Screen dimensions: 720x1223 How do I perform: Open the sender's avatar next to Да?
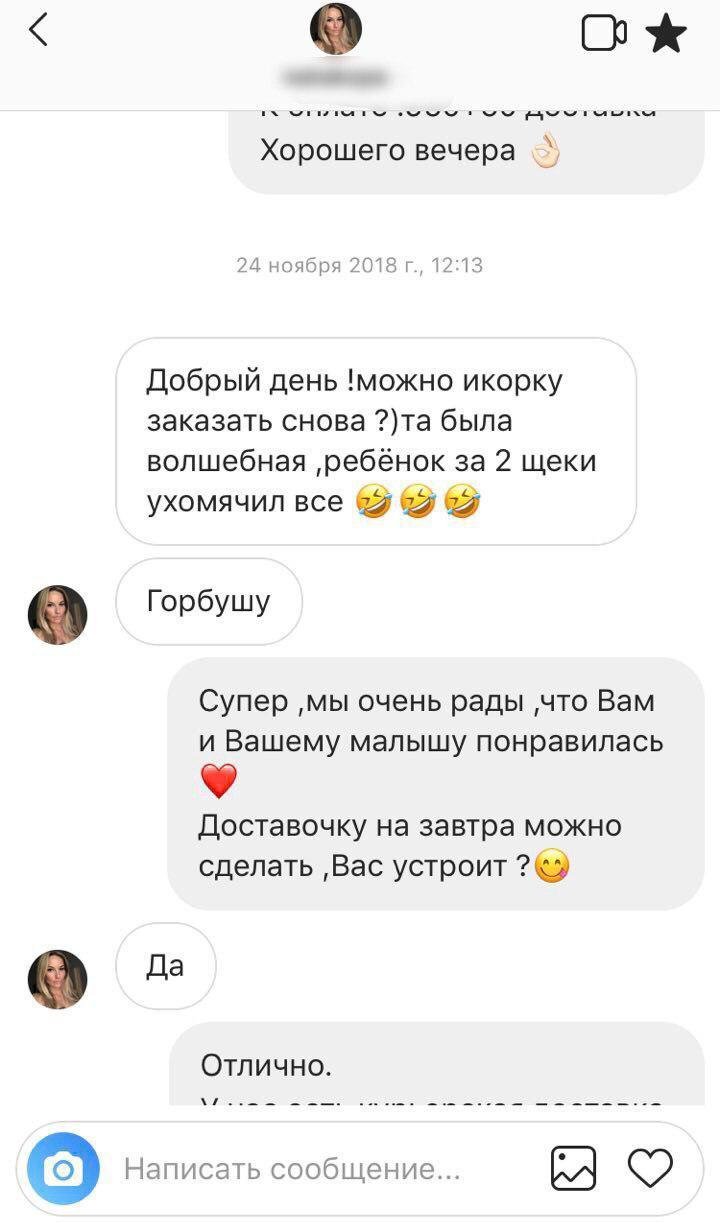coord(57,979)
